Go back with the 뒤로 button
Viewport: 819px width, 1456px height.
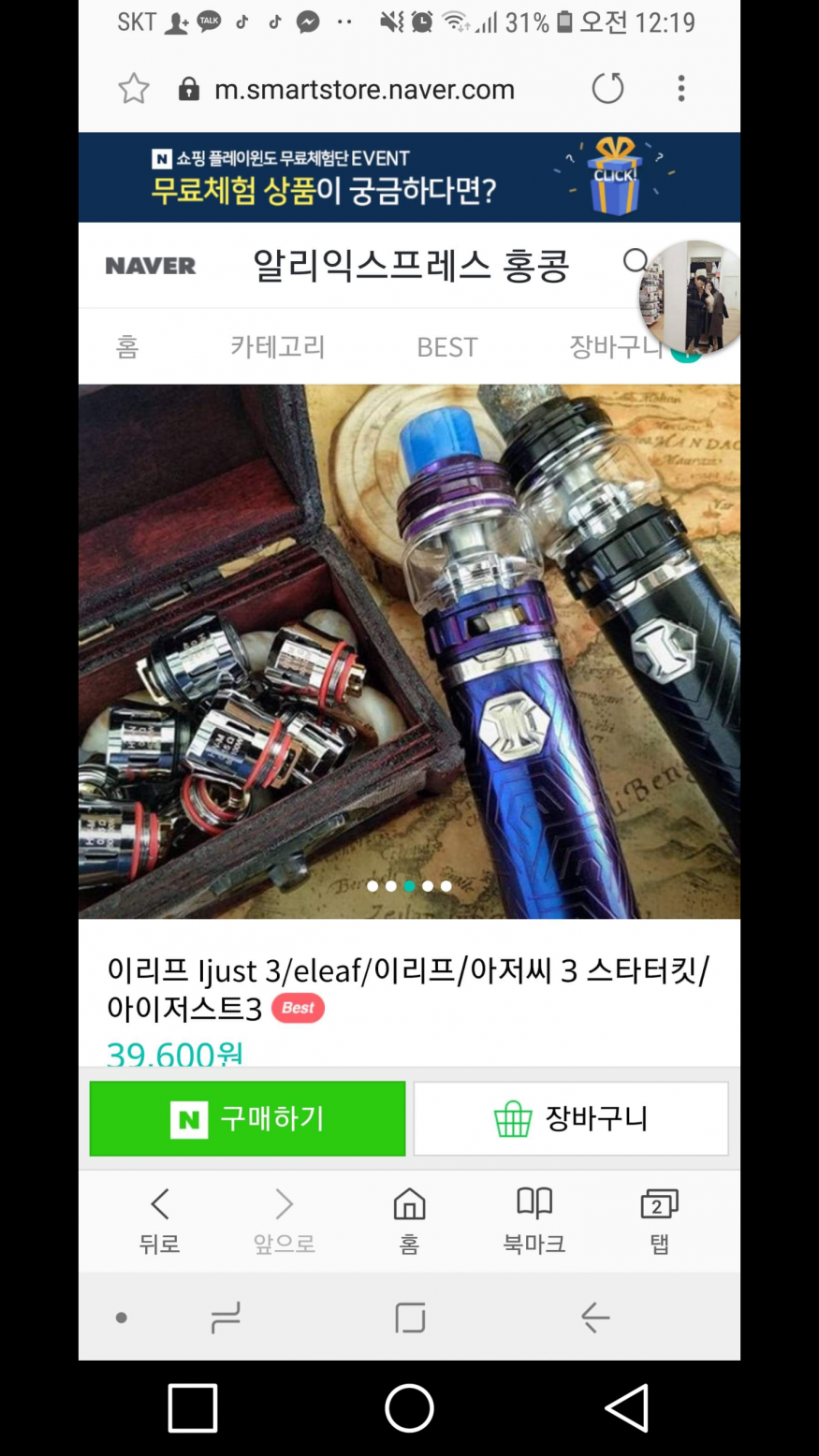click(159, 1219)
